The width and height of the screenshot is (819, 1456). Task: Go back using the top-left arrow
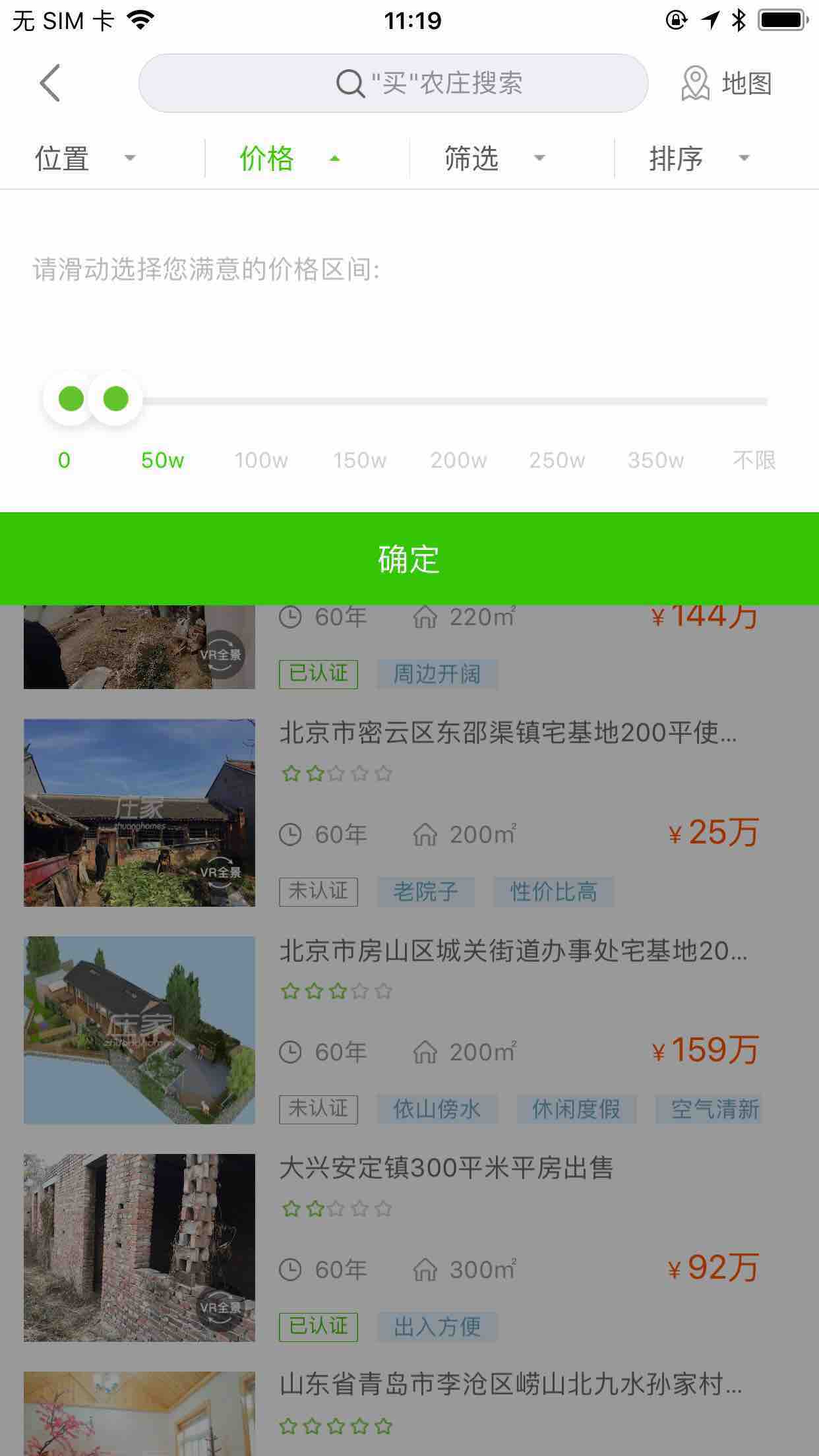pos(50,83)
